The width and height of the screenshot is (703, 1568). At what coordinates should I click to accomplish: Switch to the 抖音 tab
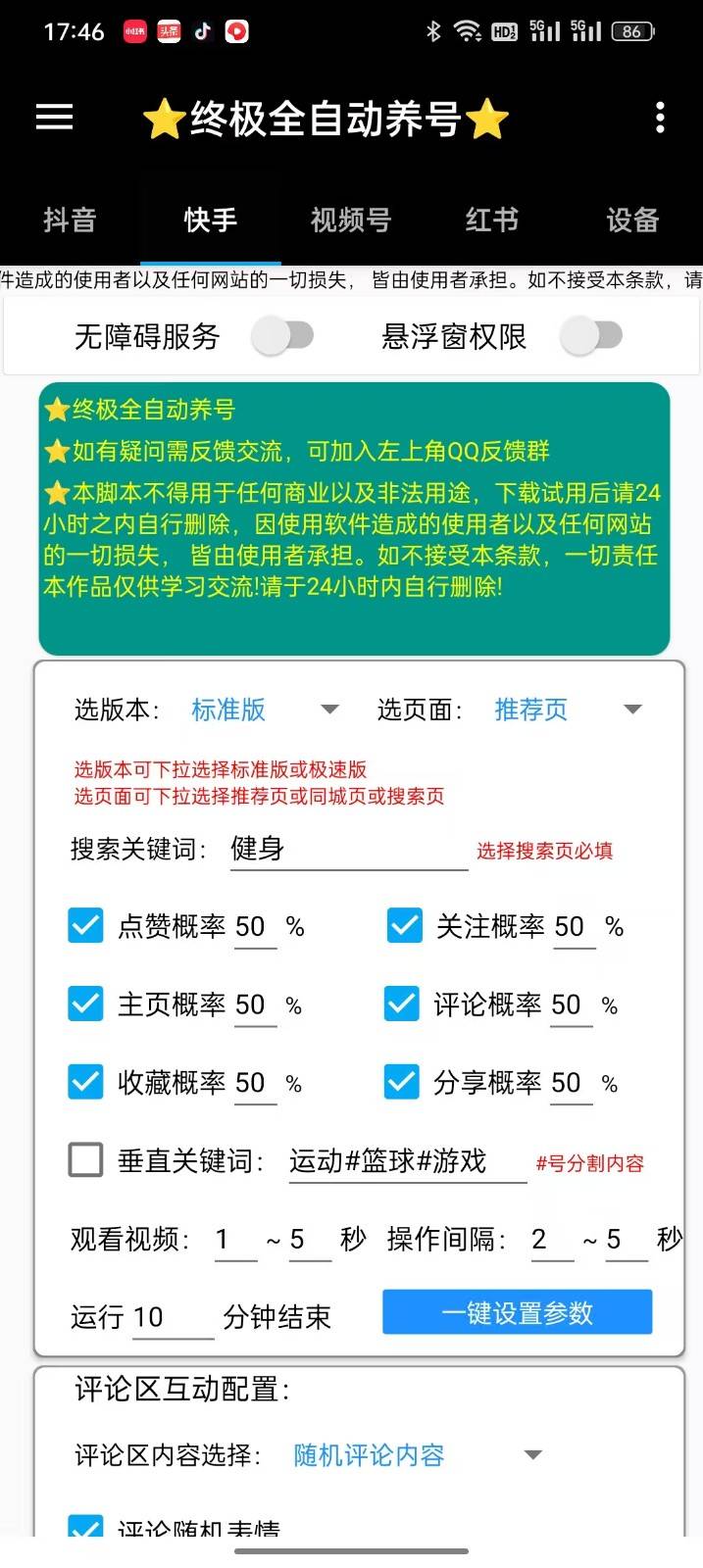coord(70,220)
